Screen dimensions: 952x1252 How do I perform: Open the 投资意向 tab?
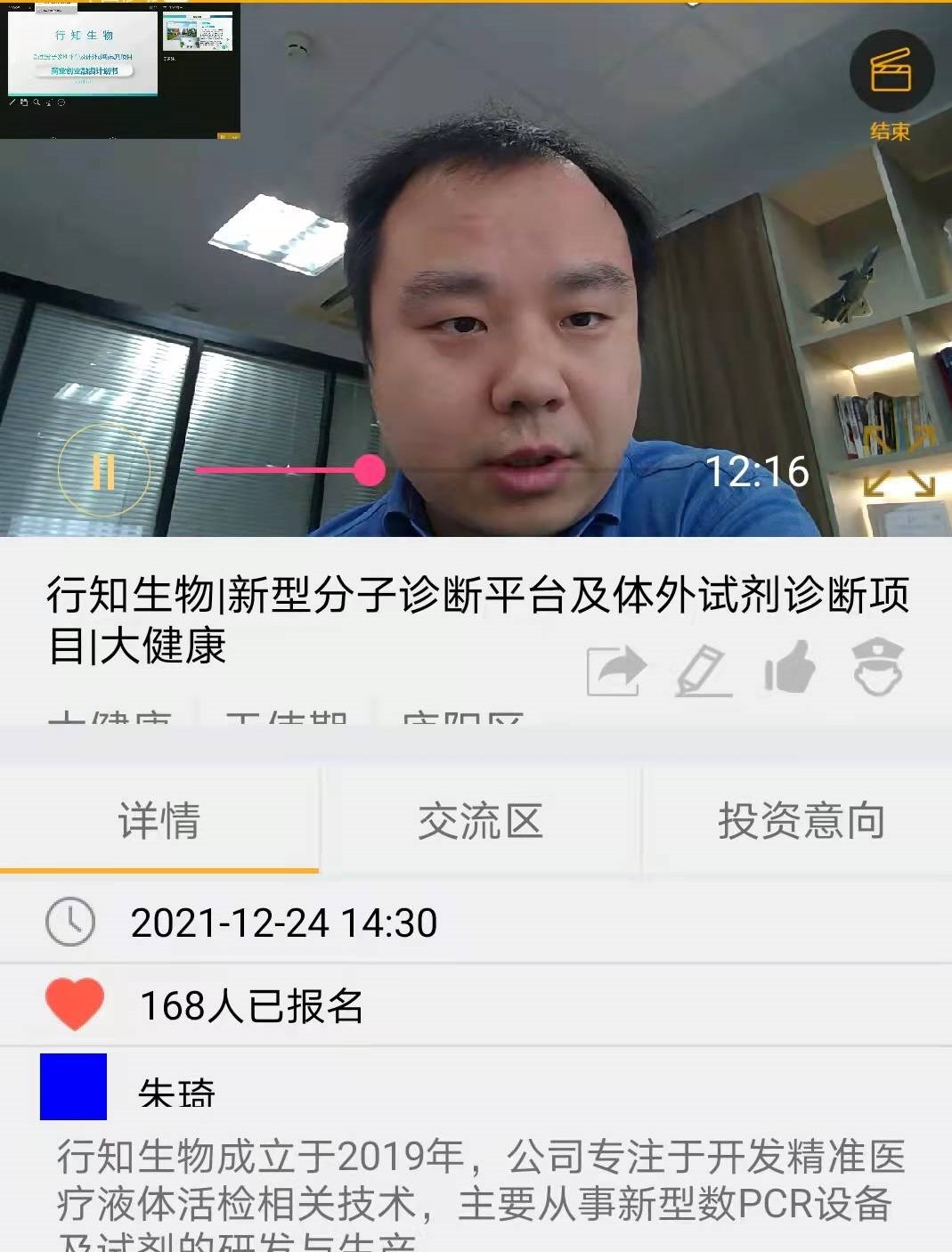pos(800,820)
